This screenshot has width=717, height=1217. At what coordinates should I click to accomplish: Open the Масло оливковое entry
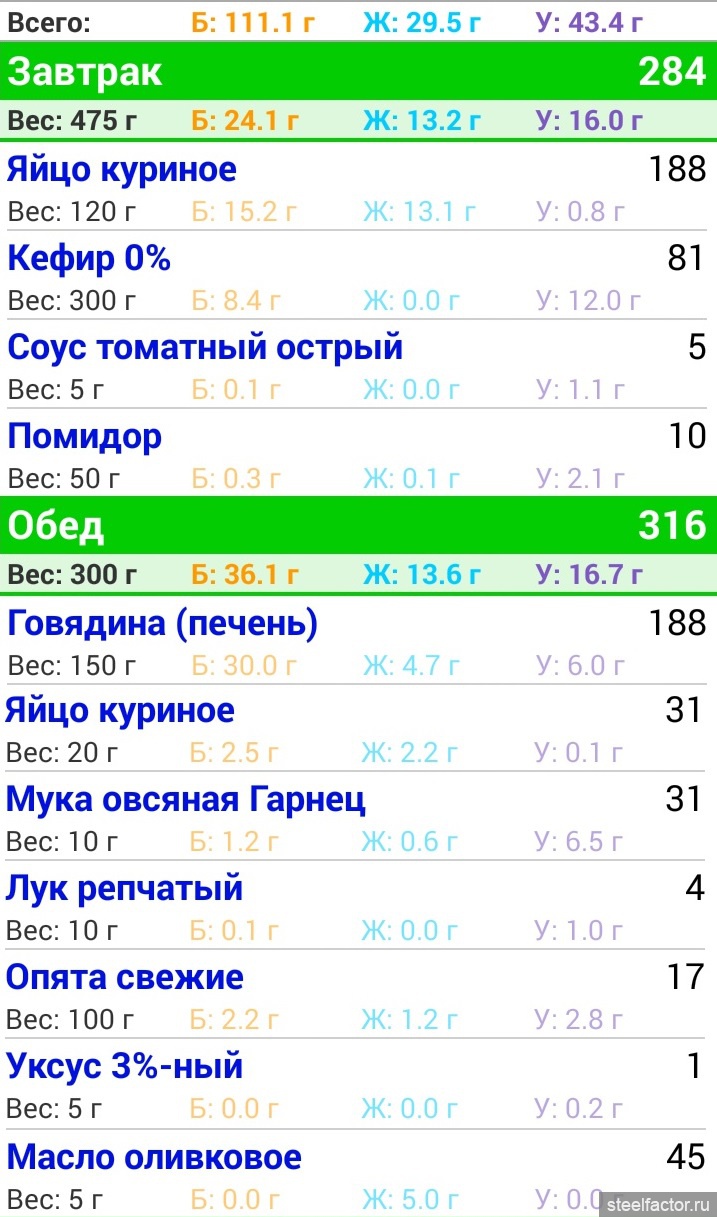tap(358, 1173)
